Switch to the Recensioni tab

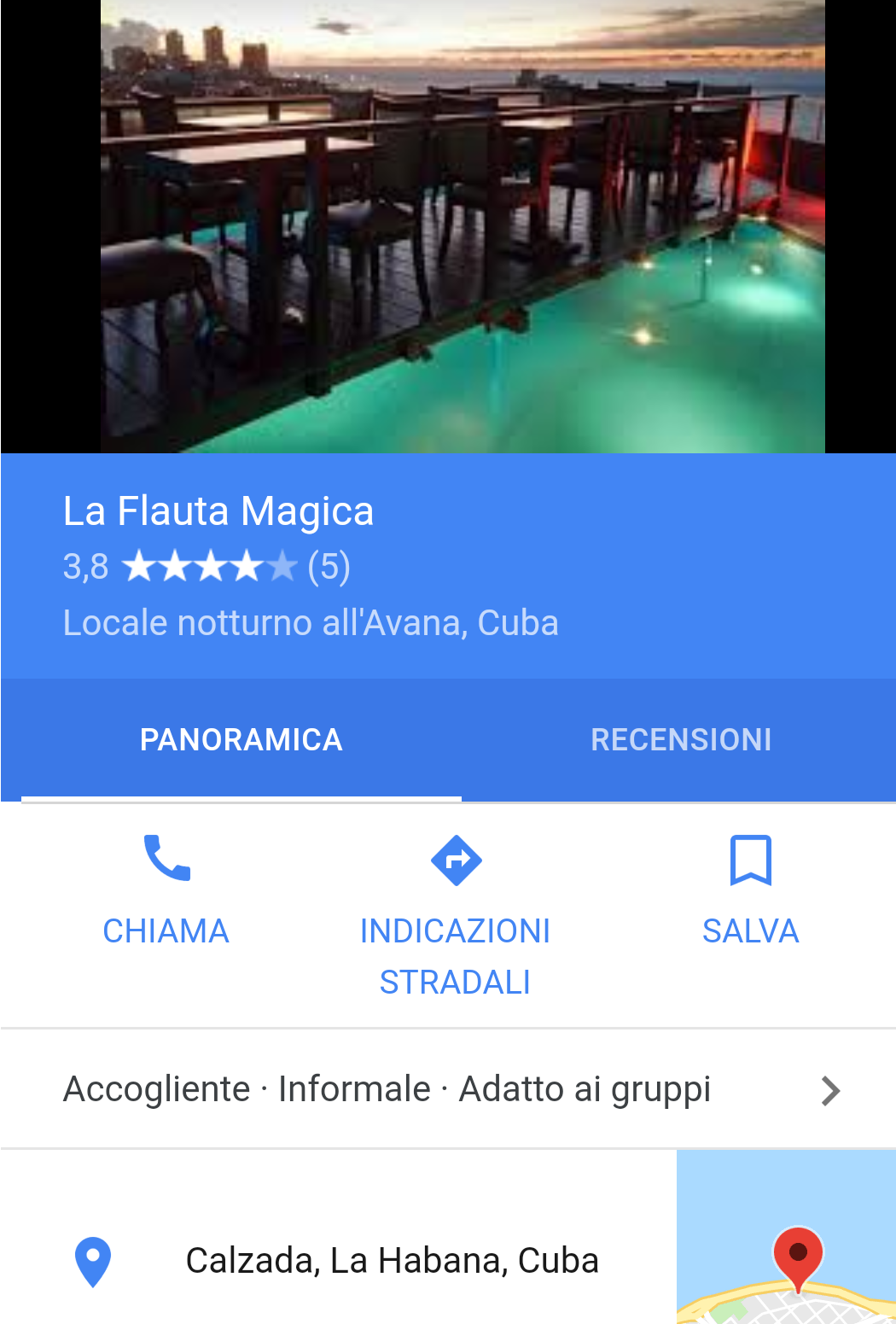coord(681,740)
